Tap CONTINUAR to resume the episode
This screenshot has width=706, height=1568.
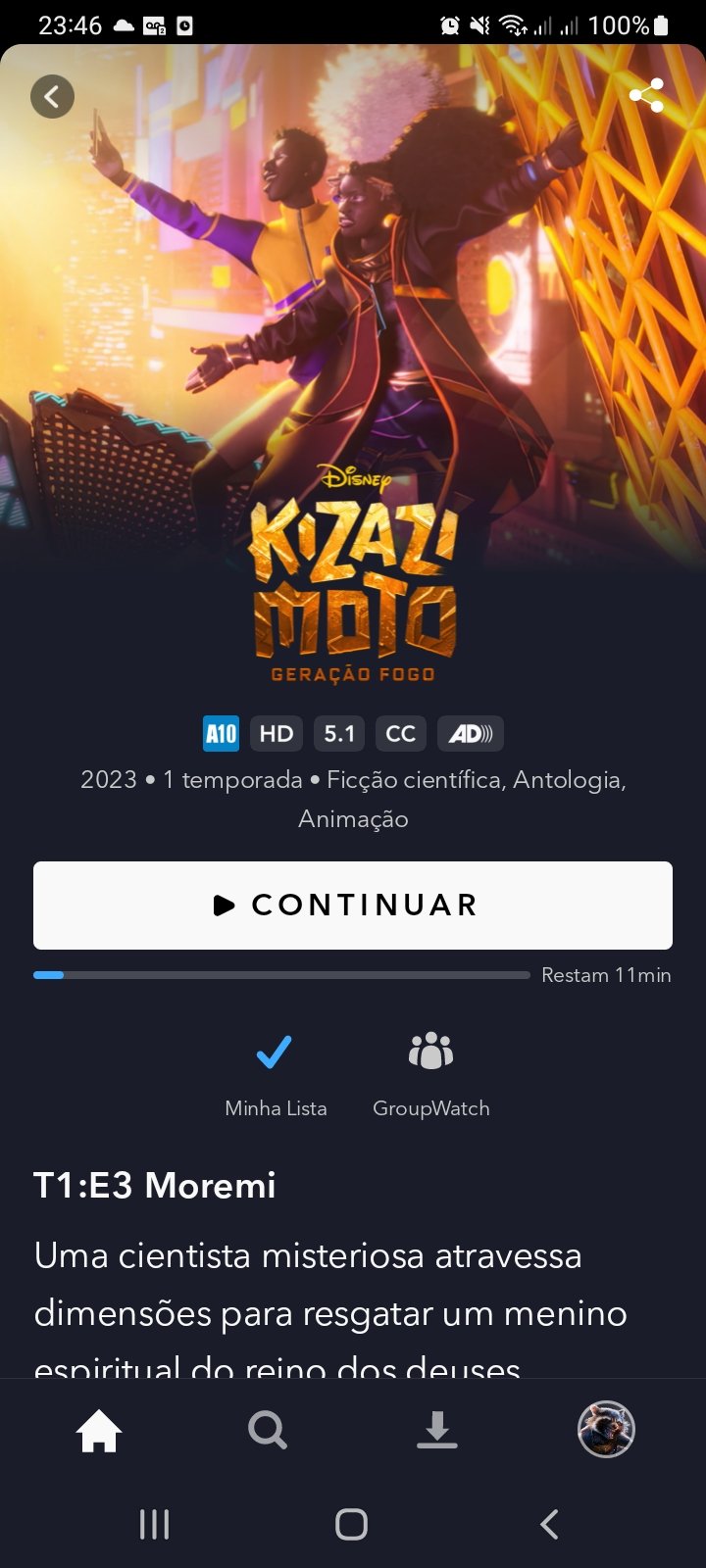(x=353, y=905)
